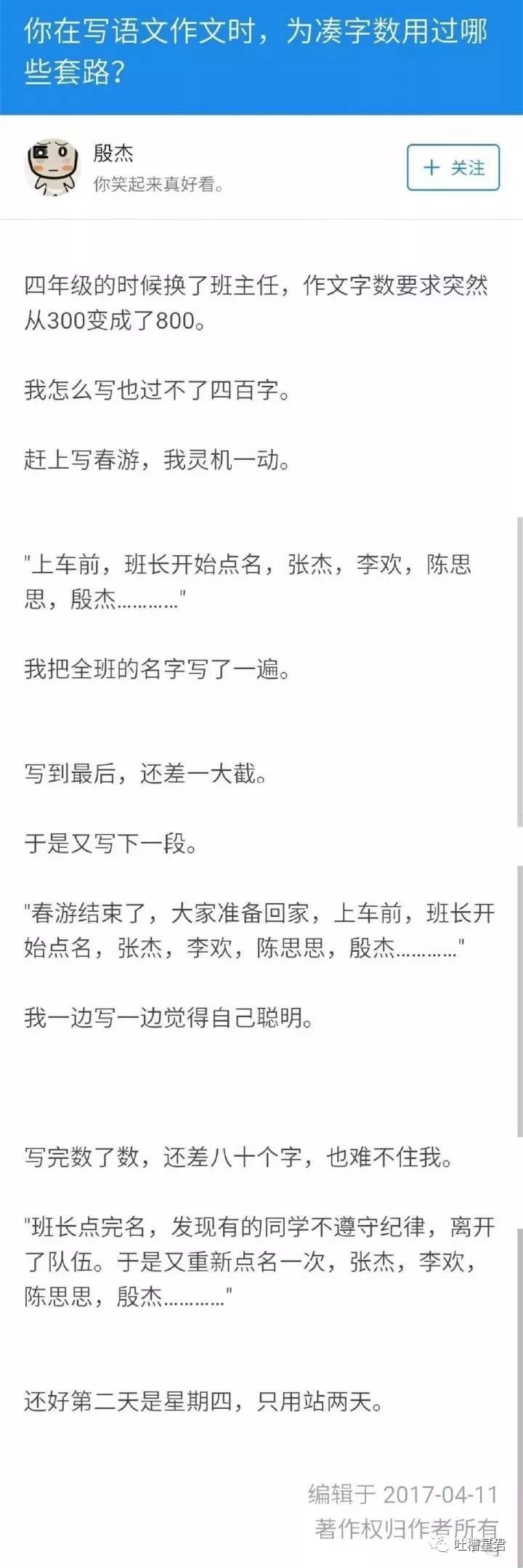Tap the blue question header banner
Viewport: 523px width, 1568px height.
(x=261, y=51)
